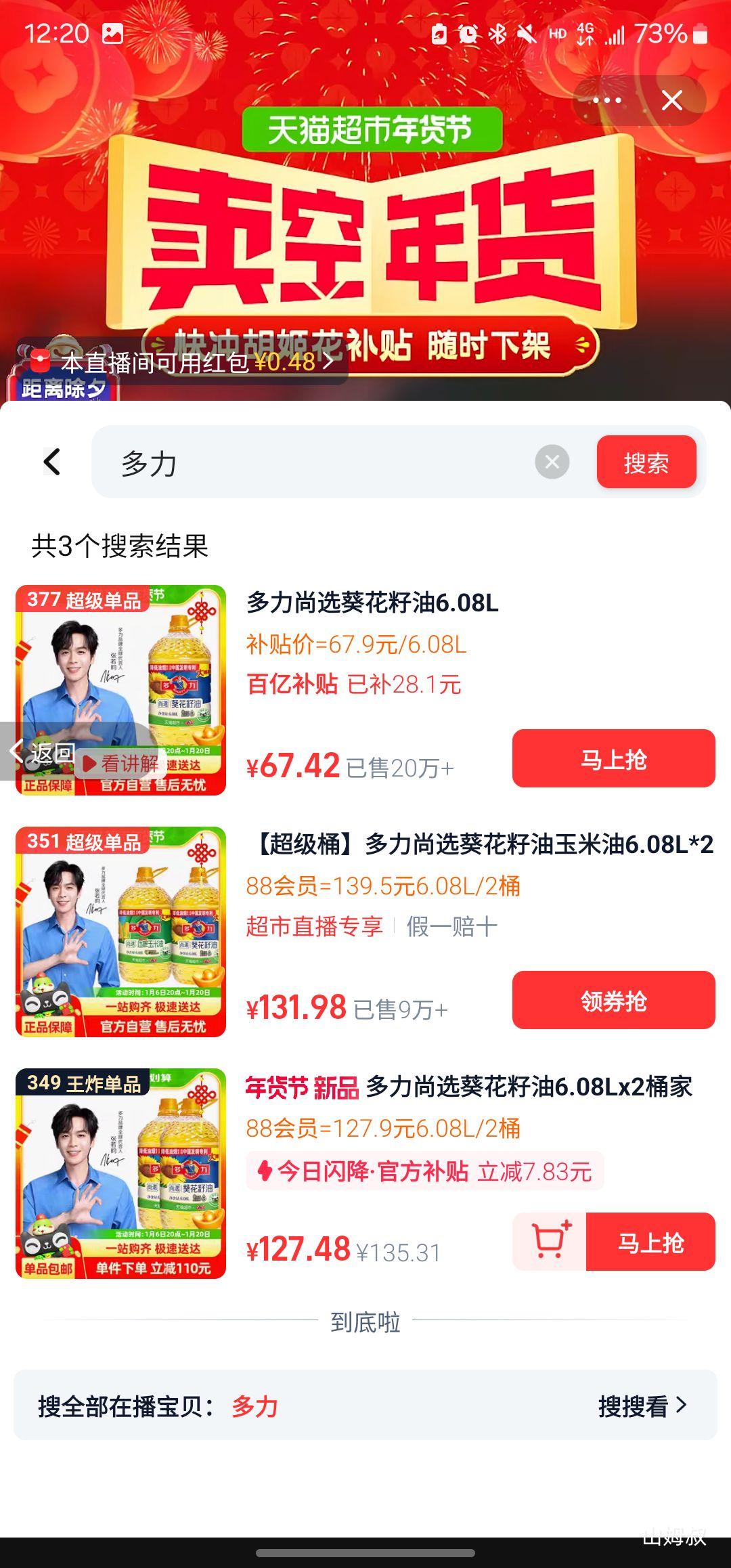731x1568 pixels.
Task: Search all live items via 搜搜看
Action: [642, 1406]
